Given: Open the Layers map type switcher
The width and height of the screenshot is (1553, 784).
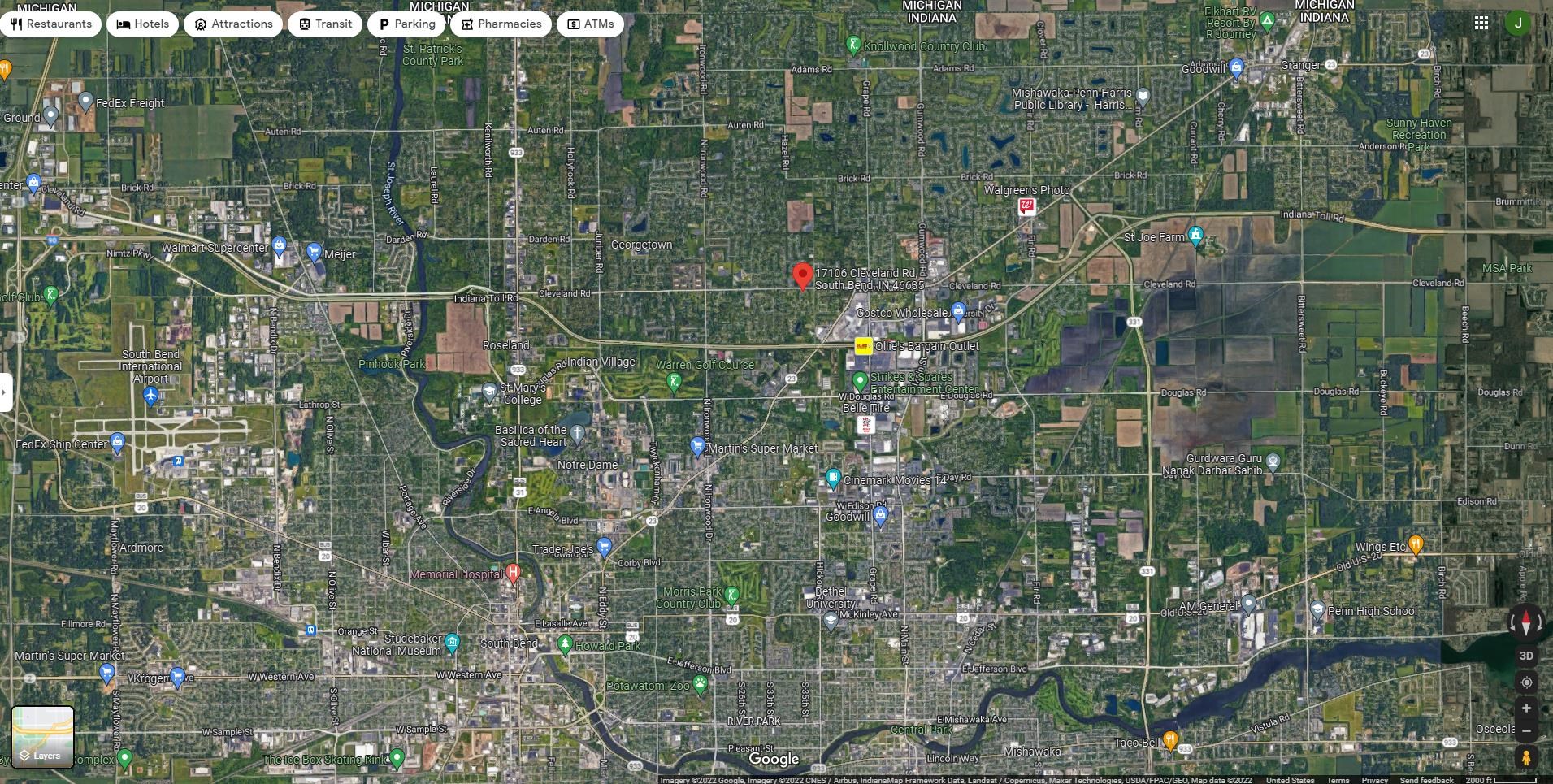Looking at the screenshot, I should click(x=42, y=737).
